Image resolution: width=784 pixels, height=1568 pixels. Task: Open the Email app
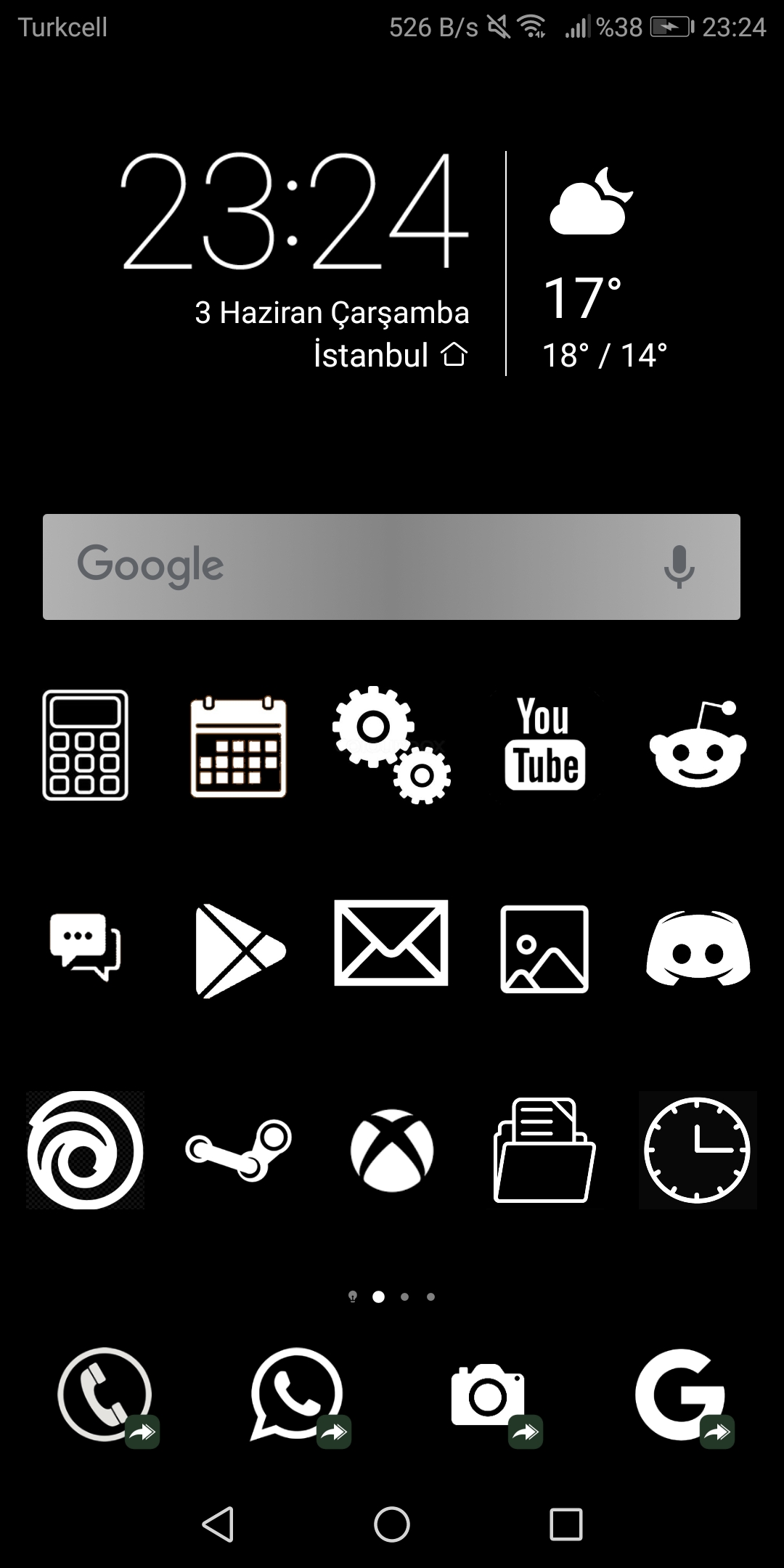pos(392,947)
